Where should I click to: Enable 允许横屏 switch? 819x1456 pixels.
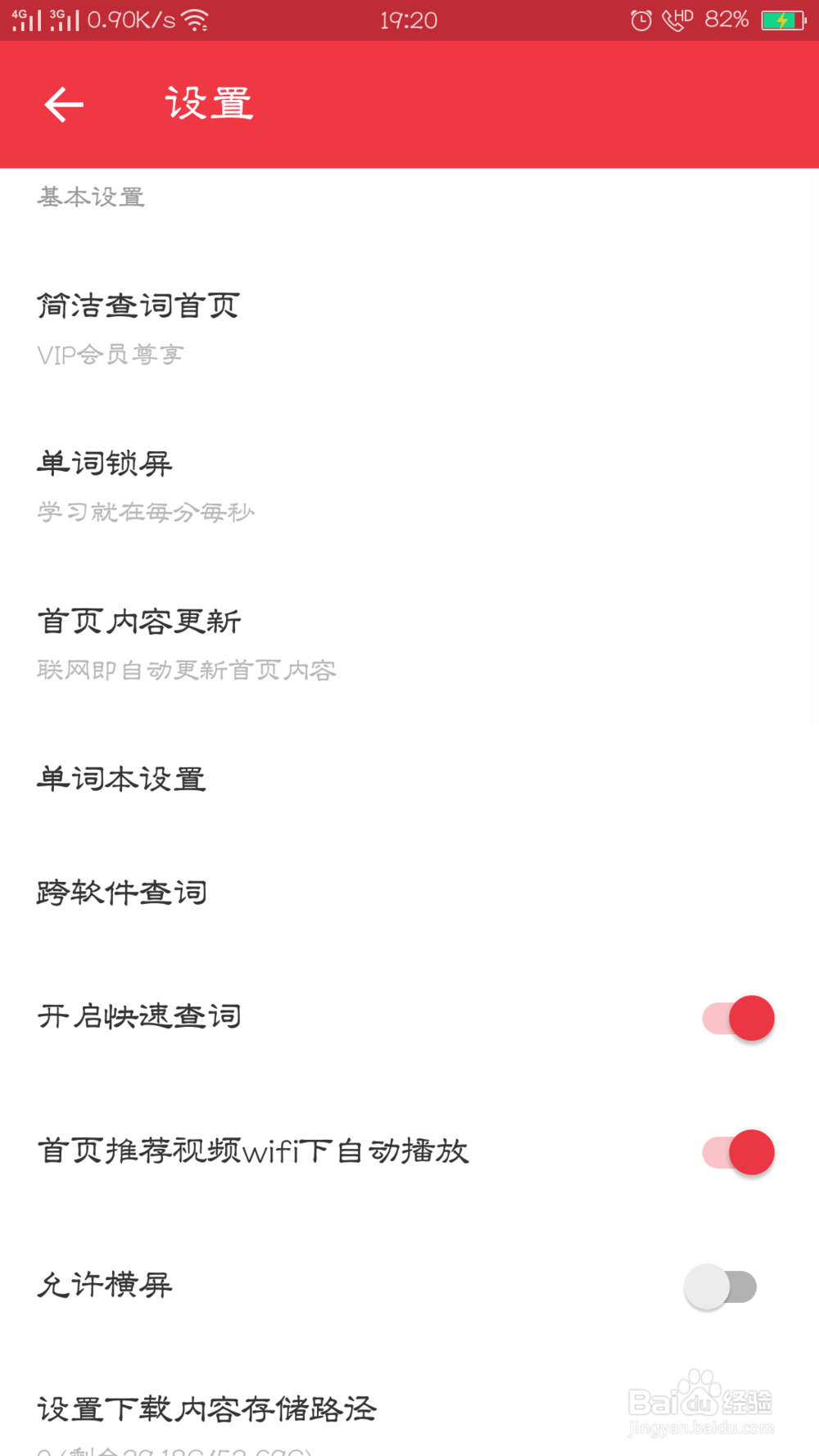pos(721,1286)
